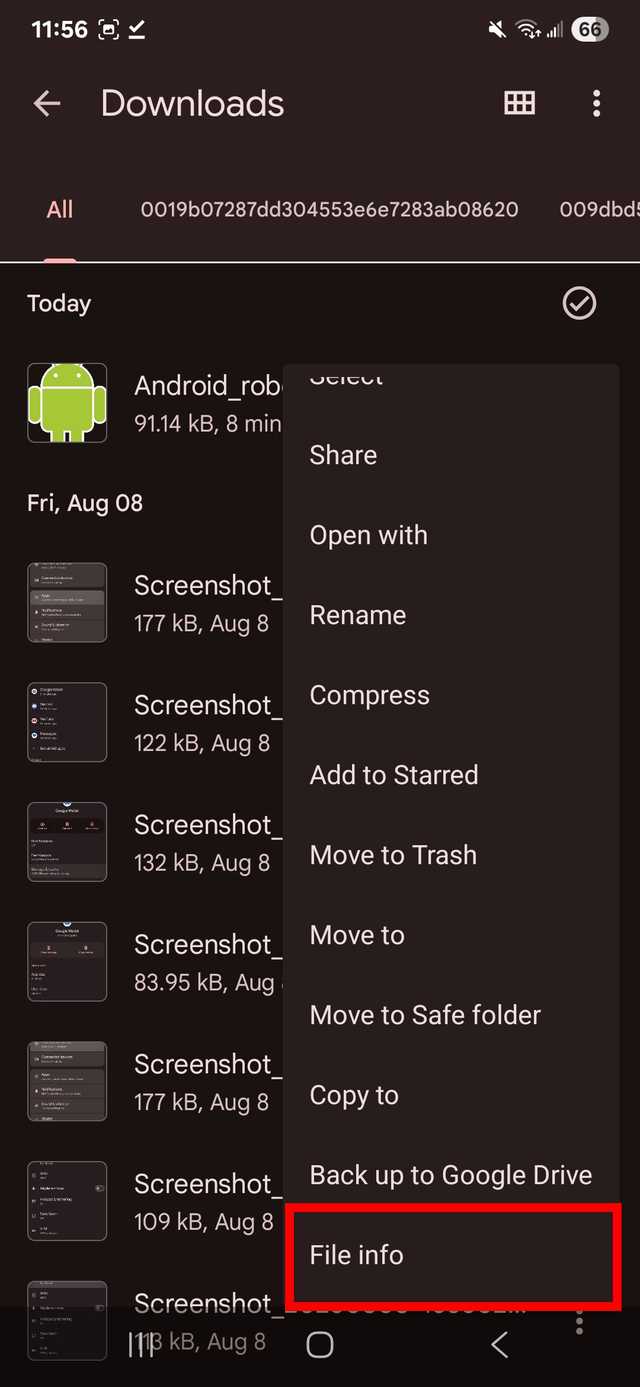This screenshot has height=1387, width=640.
Task: Select all files from Today
Action: pyautogui.click(x=579, y=304)
